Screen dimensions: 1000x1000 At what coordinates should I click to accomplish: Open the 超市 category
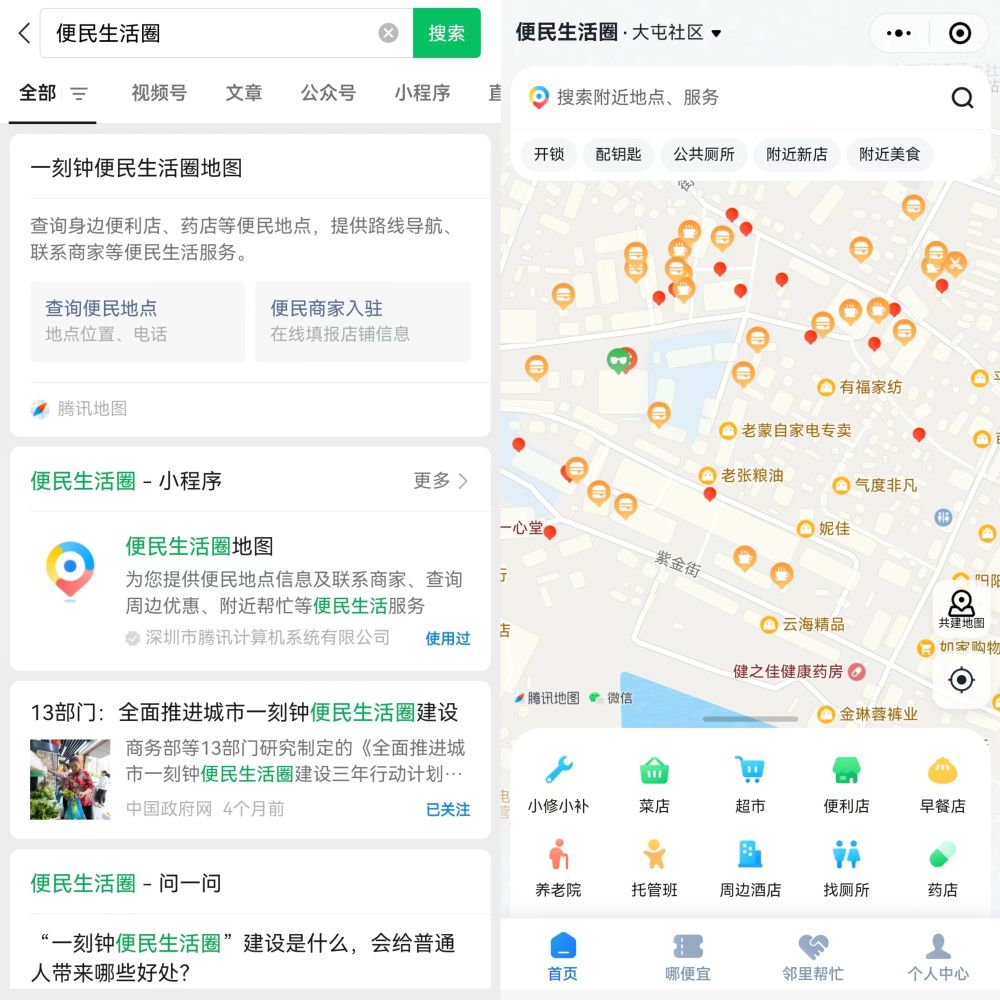click(x=750, y=784)
